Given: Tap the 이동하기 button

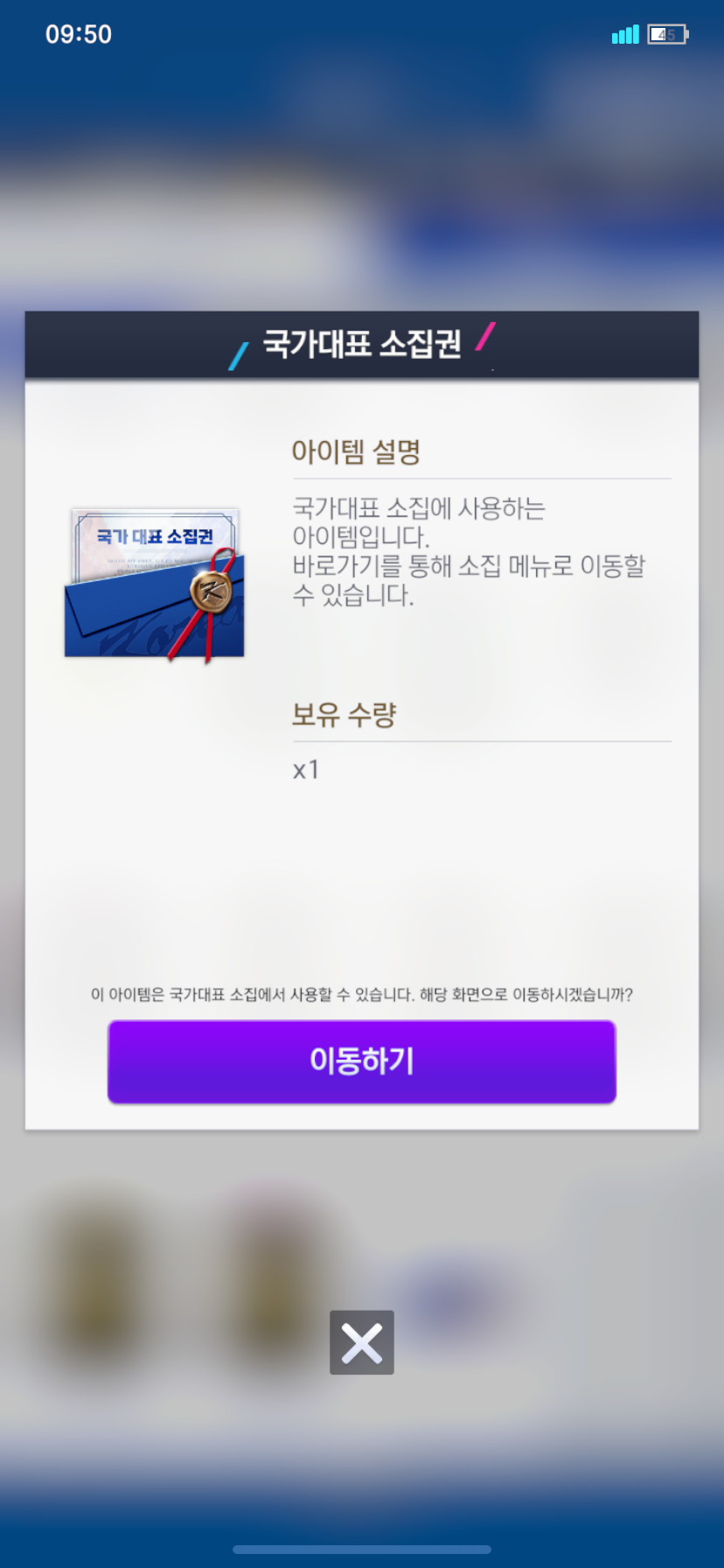Looking at the screenshot, I should click(361, 1060).
